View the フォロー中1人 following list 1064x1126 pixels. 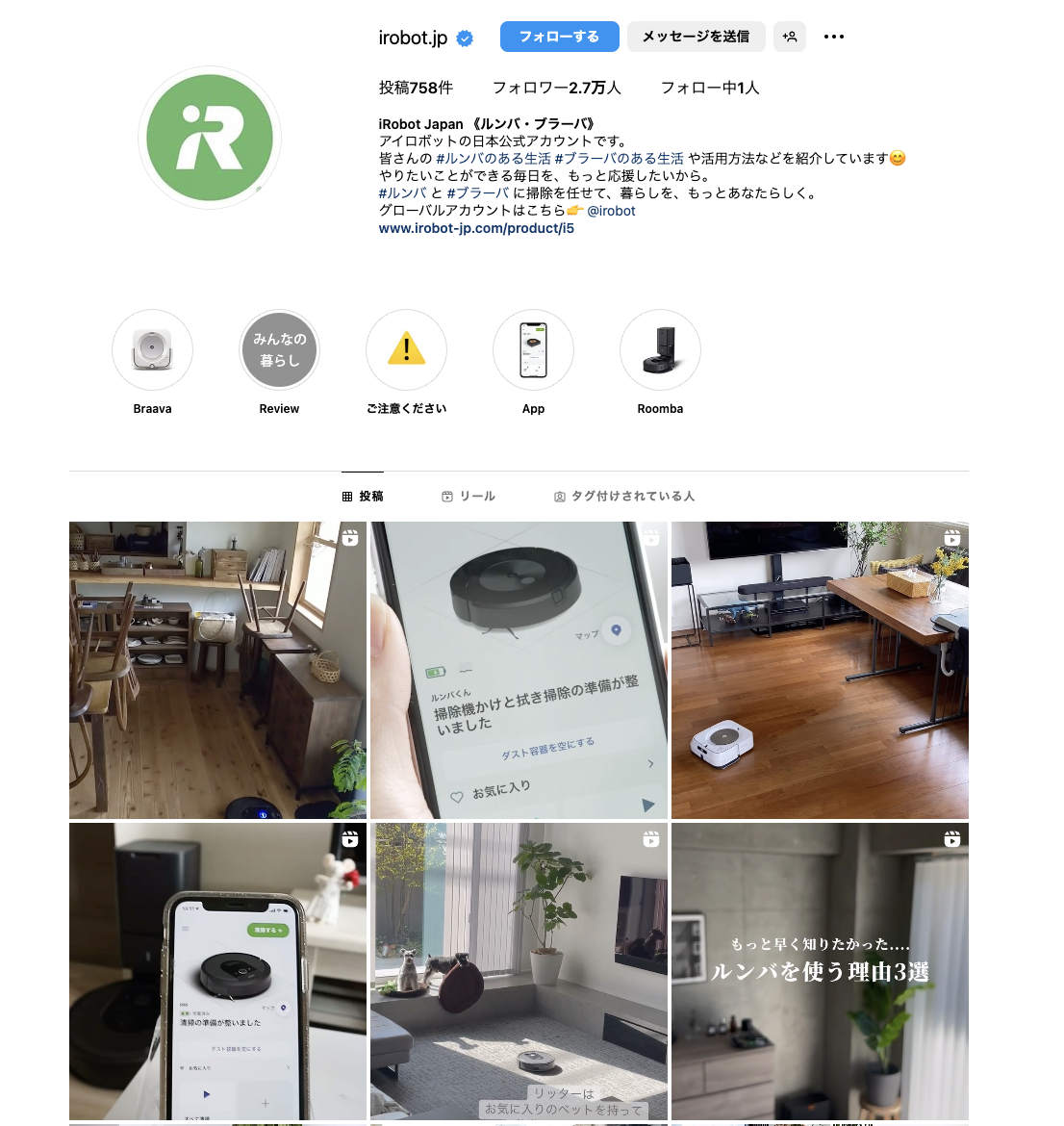709,88
